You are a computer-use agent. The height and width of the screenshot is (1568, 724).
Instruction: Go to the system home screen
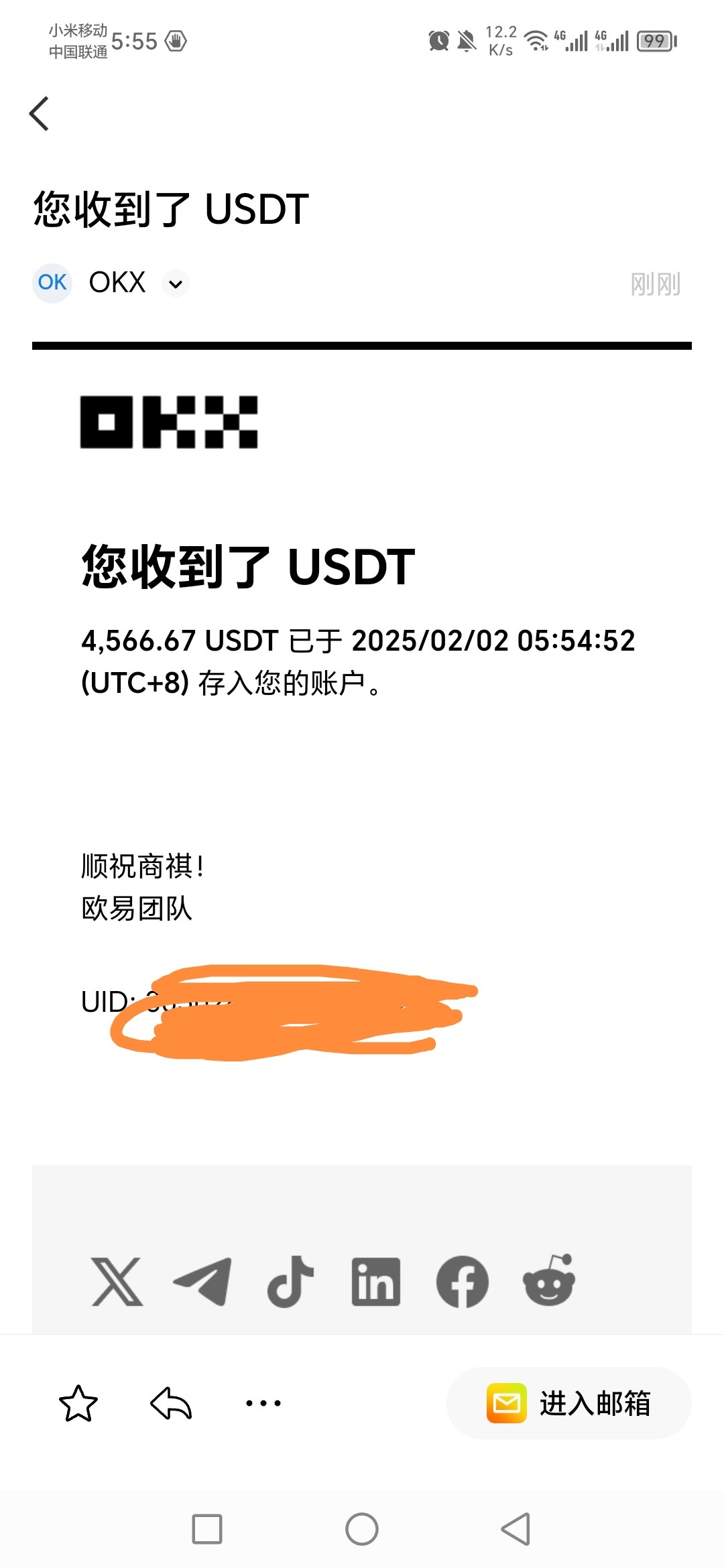(x=362, y=1529)
